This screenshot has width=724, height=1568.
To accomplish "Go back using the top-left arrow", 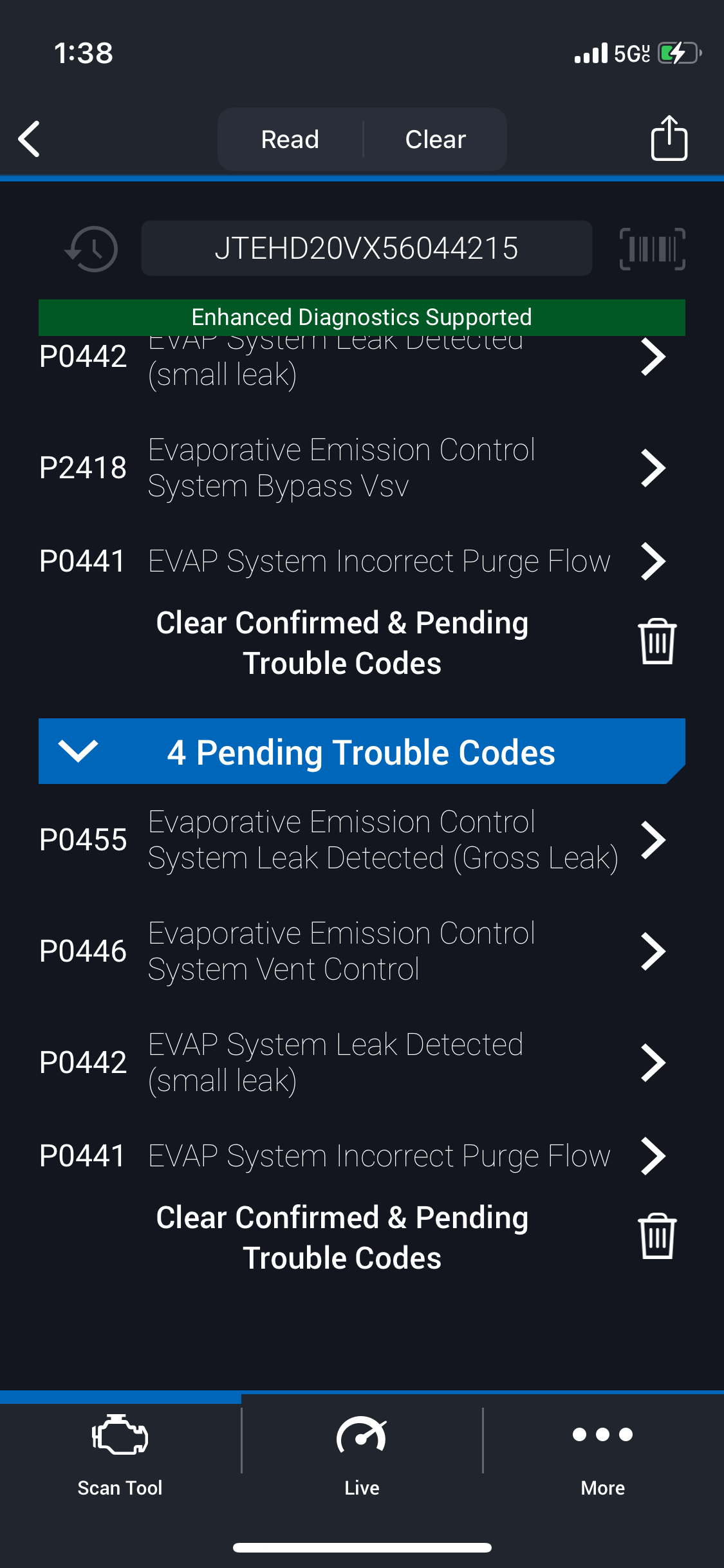I will pyautogui.click(x=30, y=139).
